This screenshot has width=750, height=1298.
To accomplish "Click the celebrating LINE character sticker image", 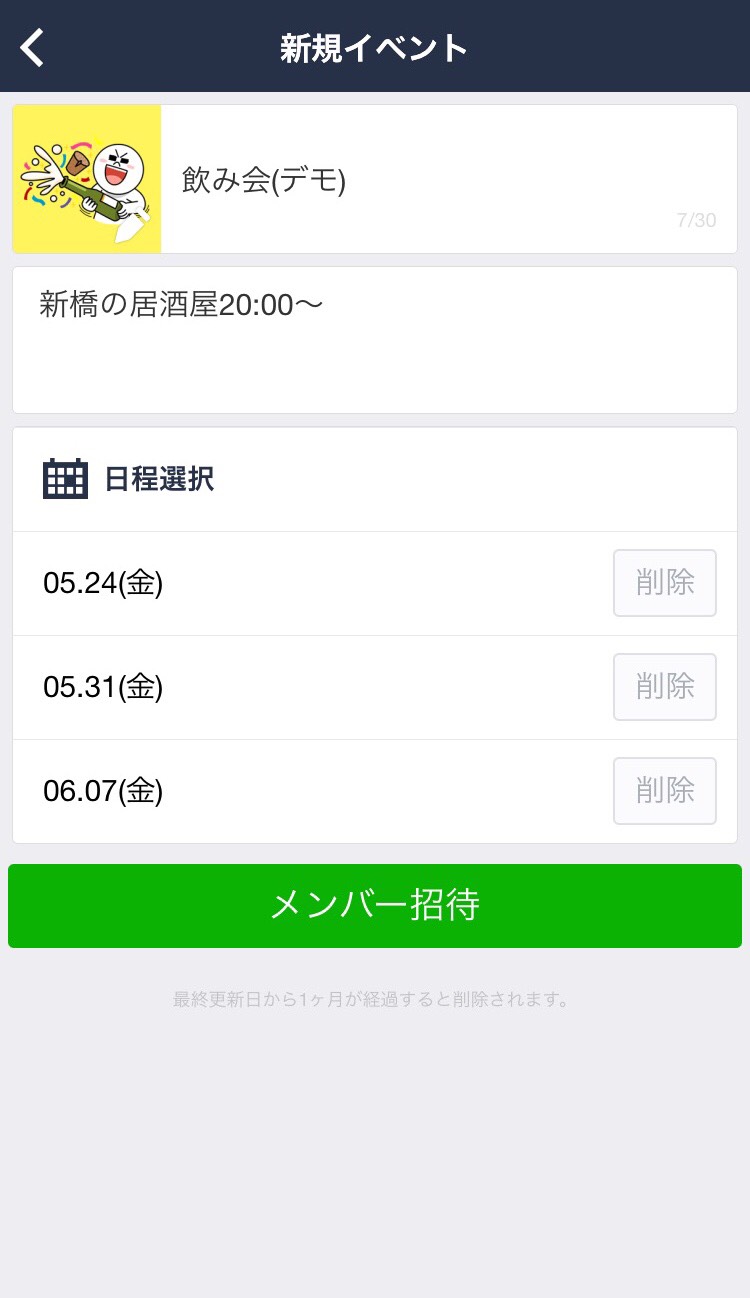I will pos(86,178).
